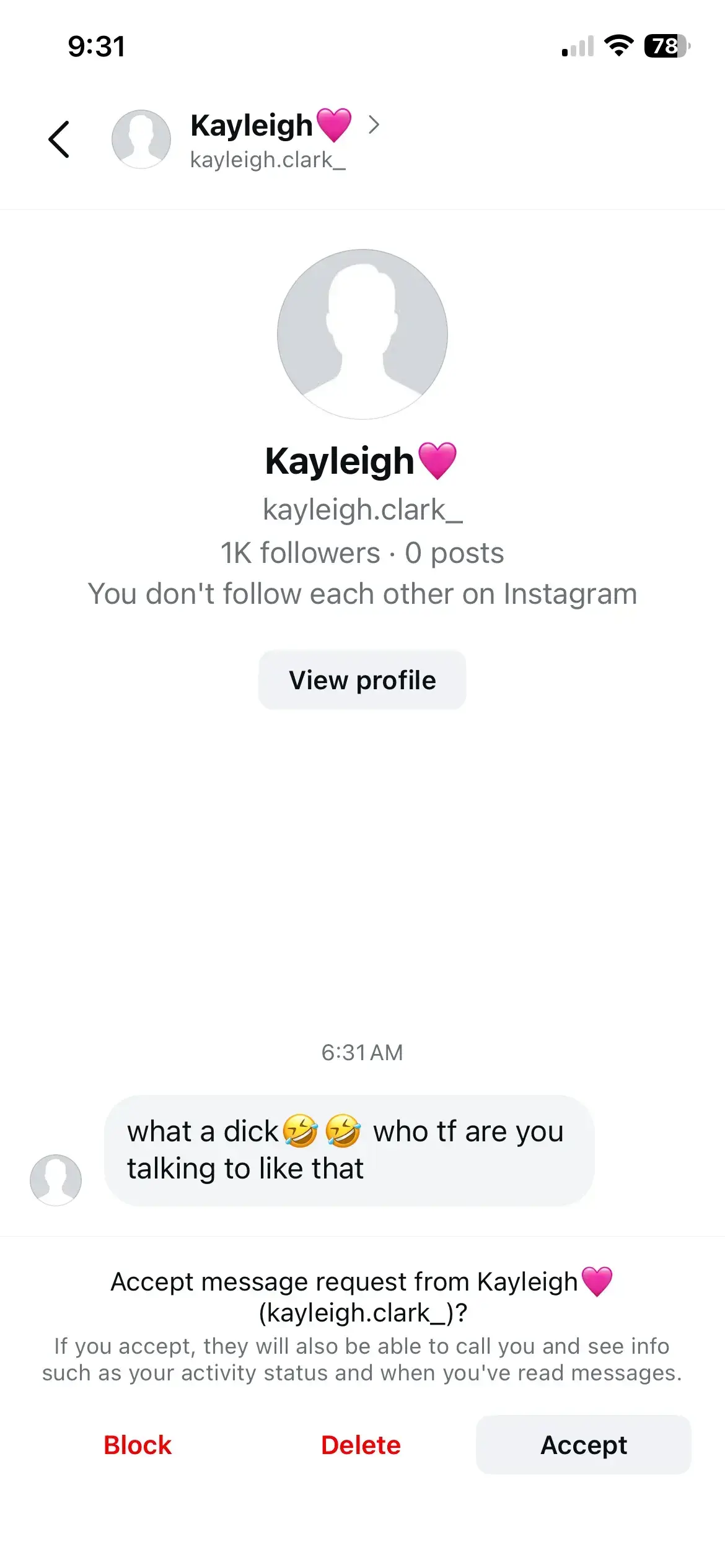The image size is (725, 1568).
Task: Expand chat details via the chevron next to Kayleigh
Action: click(374, 125)
